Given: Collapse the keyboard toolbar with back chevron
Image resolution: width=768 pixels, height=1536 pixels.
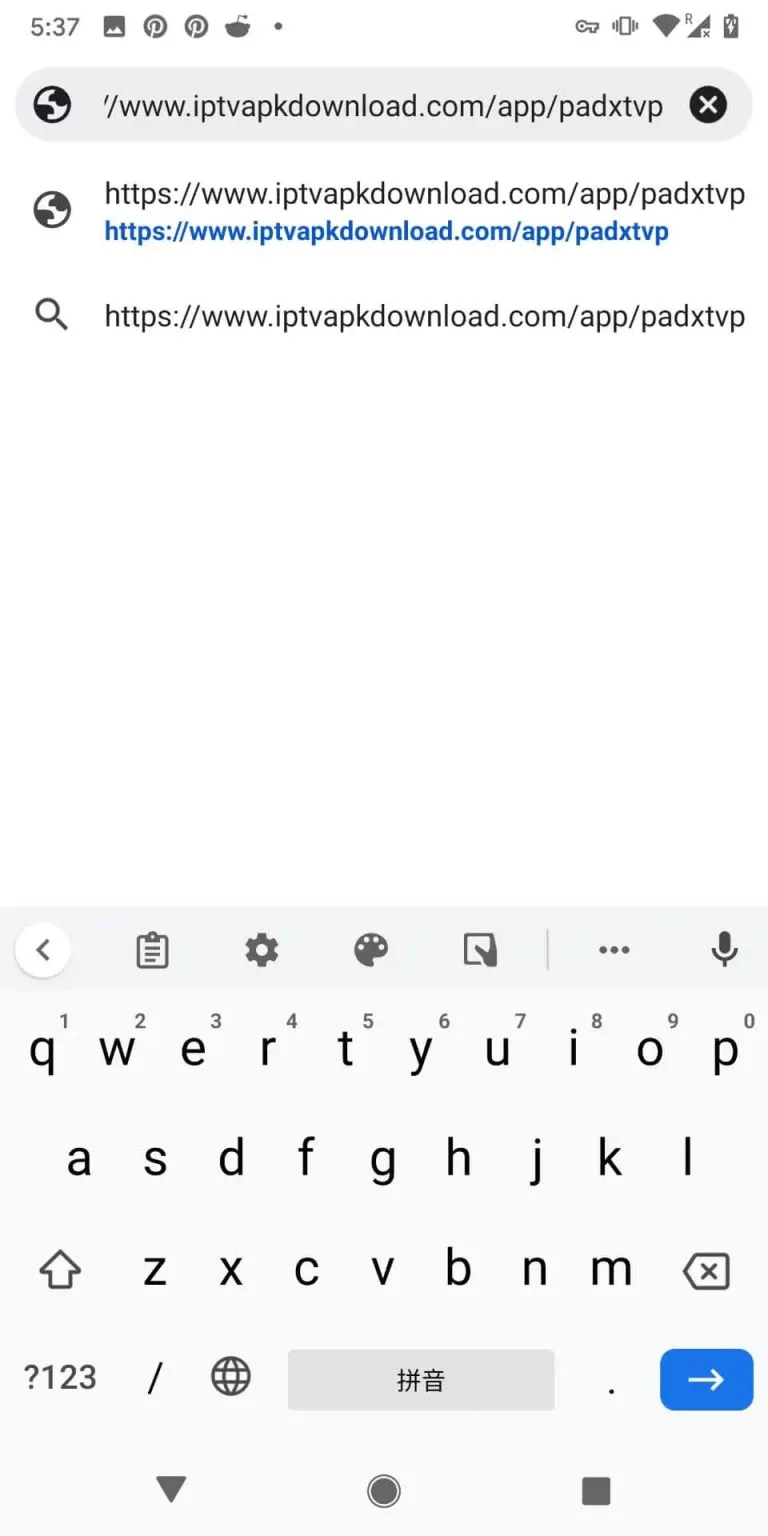Looking at the screenshot, I should [x=42, y=950].
